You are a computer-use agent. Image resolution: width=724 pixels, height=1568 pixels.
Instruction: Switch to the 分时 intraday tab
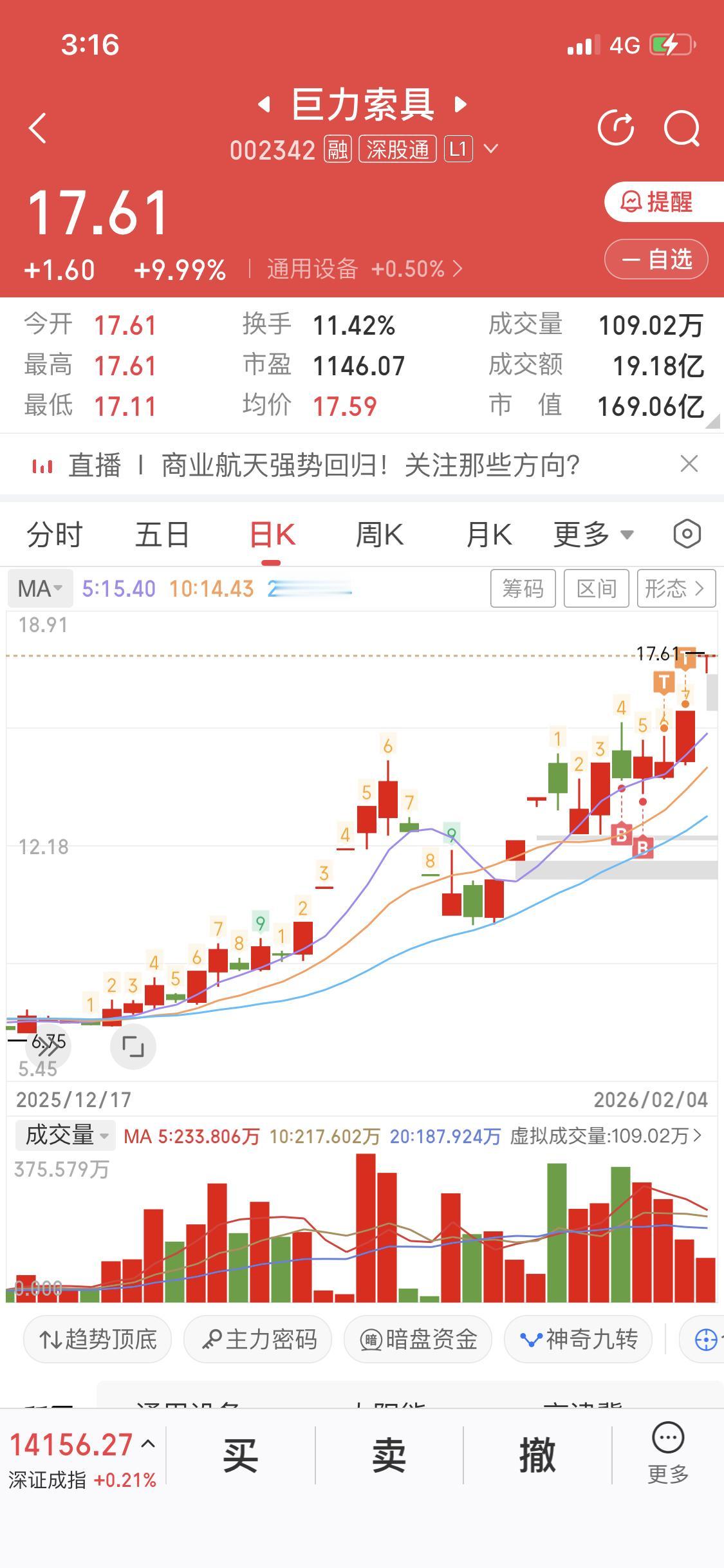[x=54, y=534]
